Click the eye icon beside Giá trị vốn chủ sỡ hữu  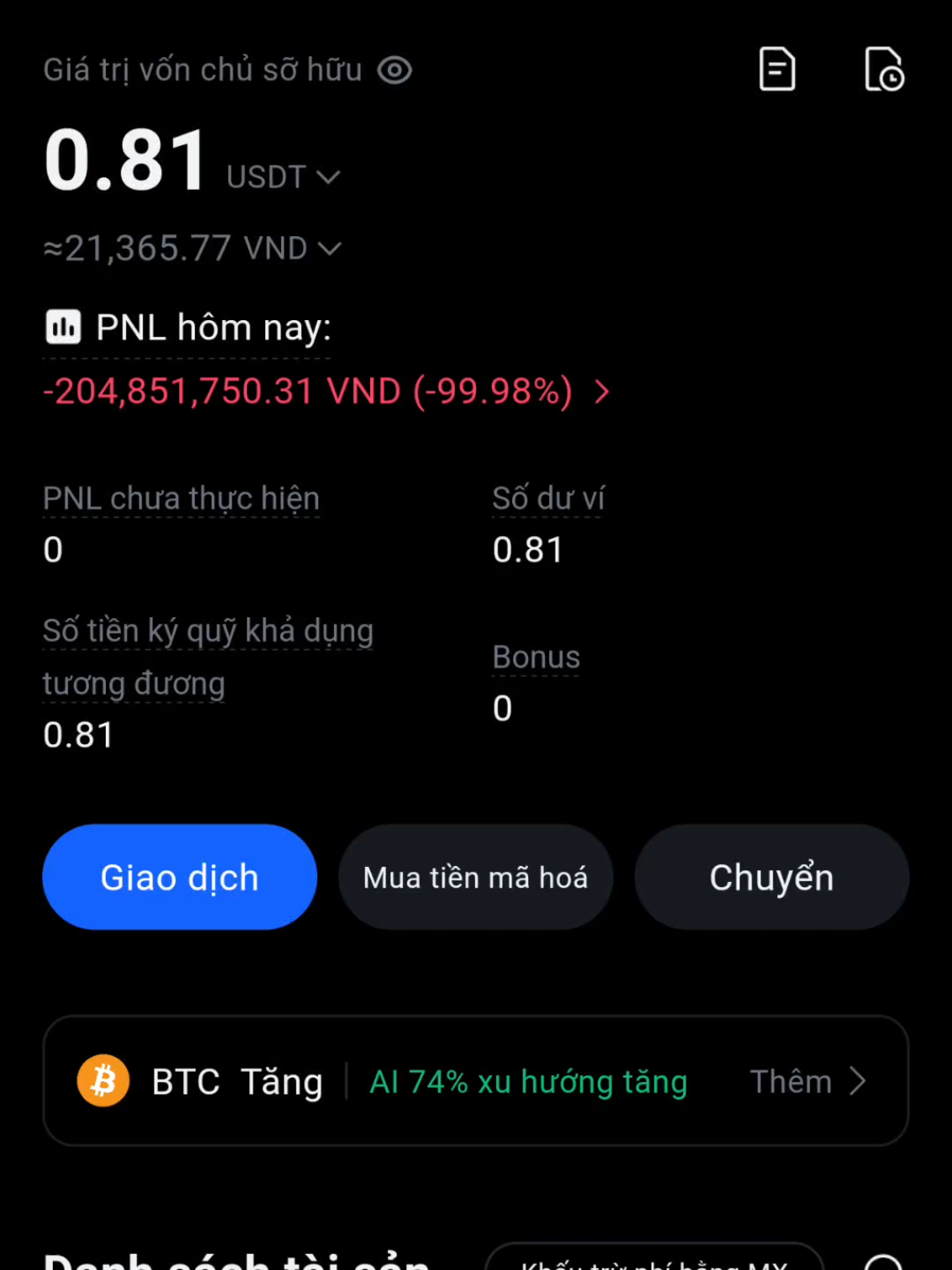[x=395, y=71]
